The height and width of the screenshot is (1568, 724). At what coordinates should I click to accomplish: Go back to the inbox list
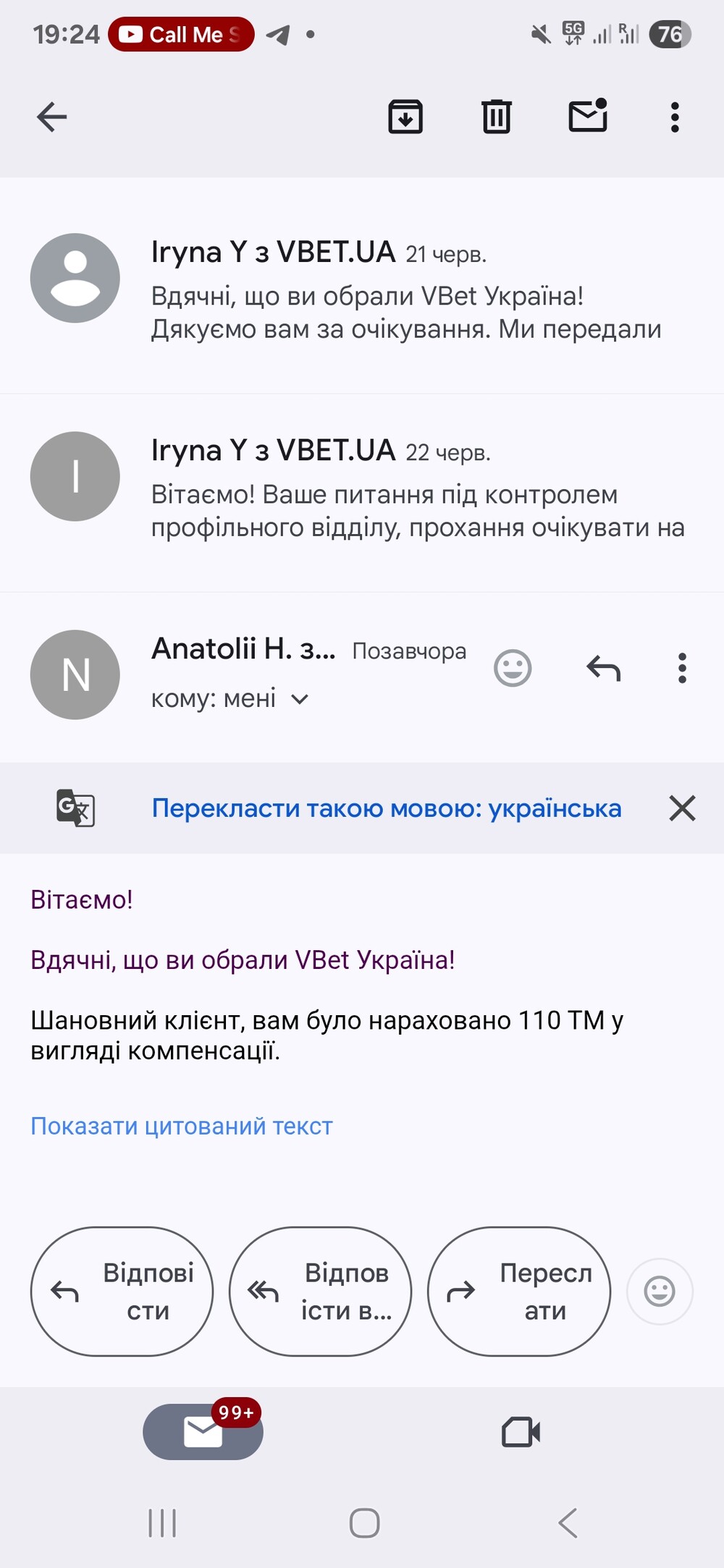click(51, 117)
